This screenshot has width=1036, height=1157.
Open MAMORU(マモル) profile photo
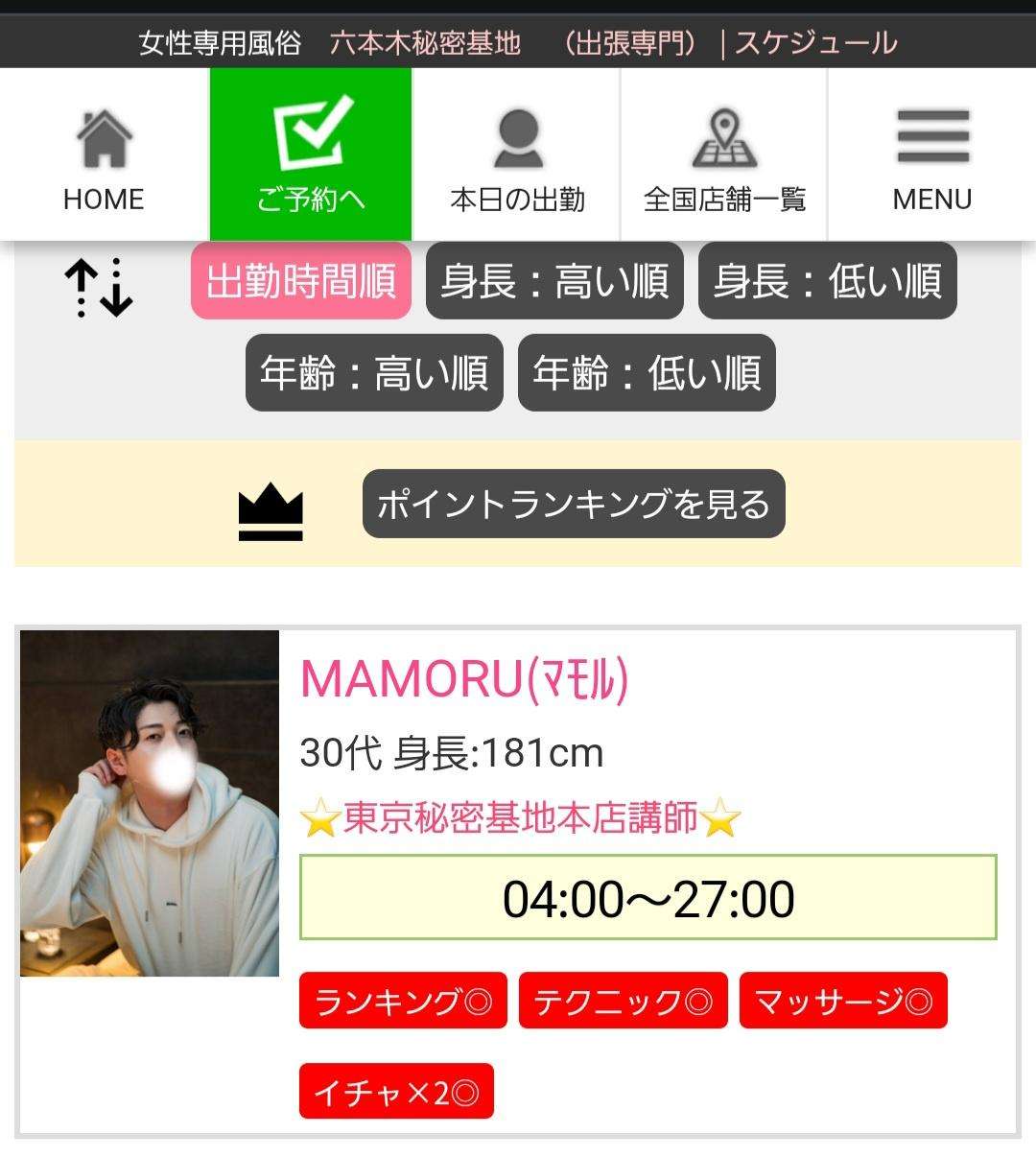(x=150, y=803)
